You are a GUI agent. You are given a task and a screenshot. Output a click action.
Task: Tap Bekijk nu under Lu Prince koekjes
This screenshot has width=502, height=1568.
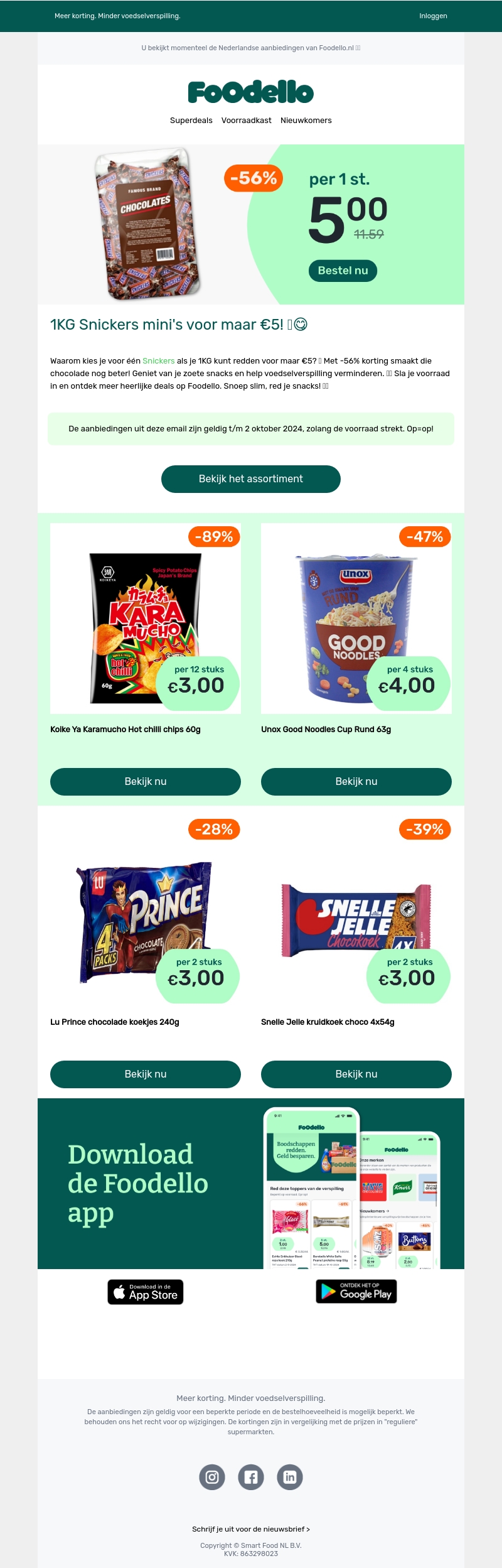(145, 1074)
